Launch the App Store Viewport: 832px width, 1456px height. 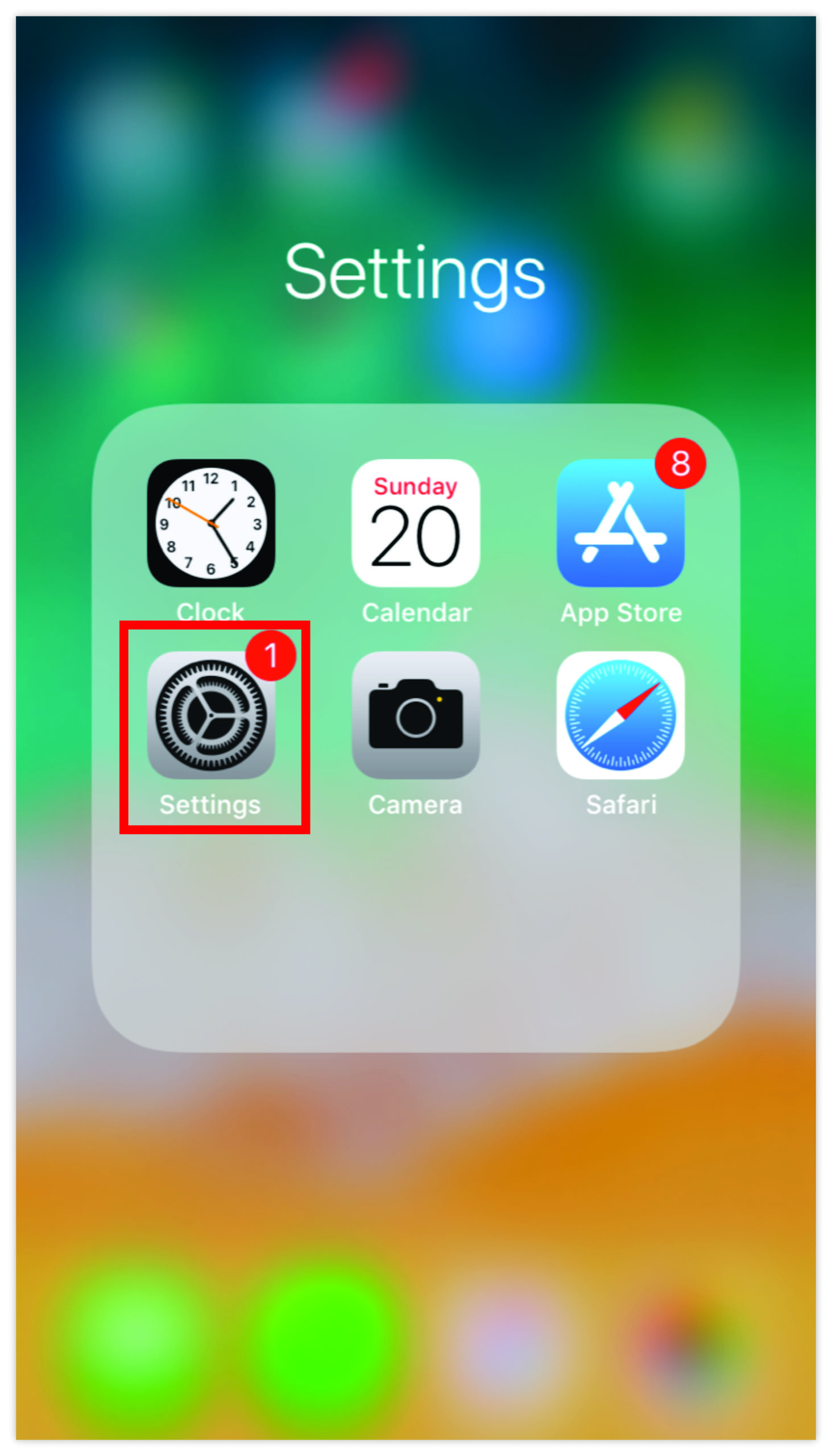(620, 523)
